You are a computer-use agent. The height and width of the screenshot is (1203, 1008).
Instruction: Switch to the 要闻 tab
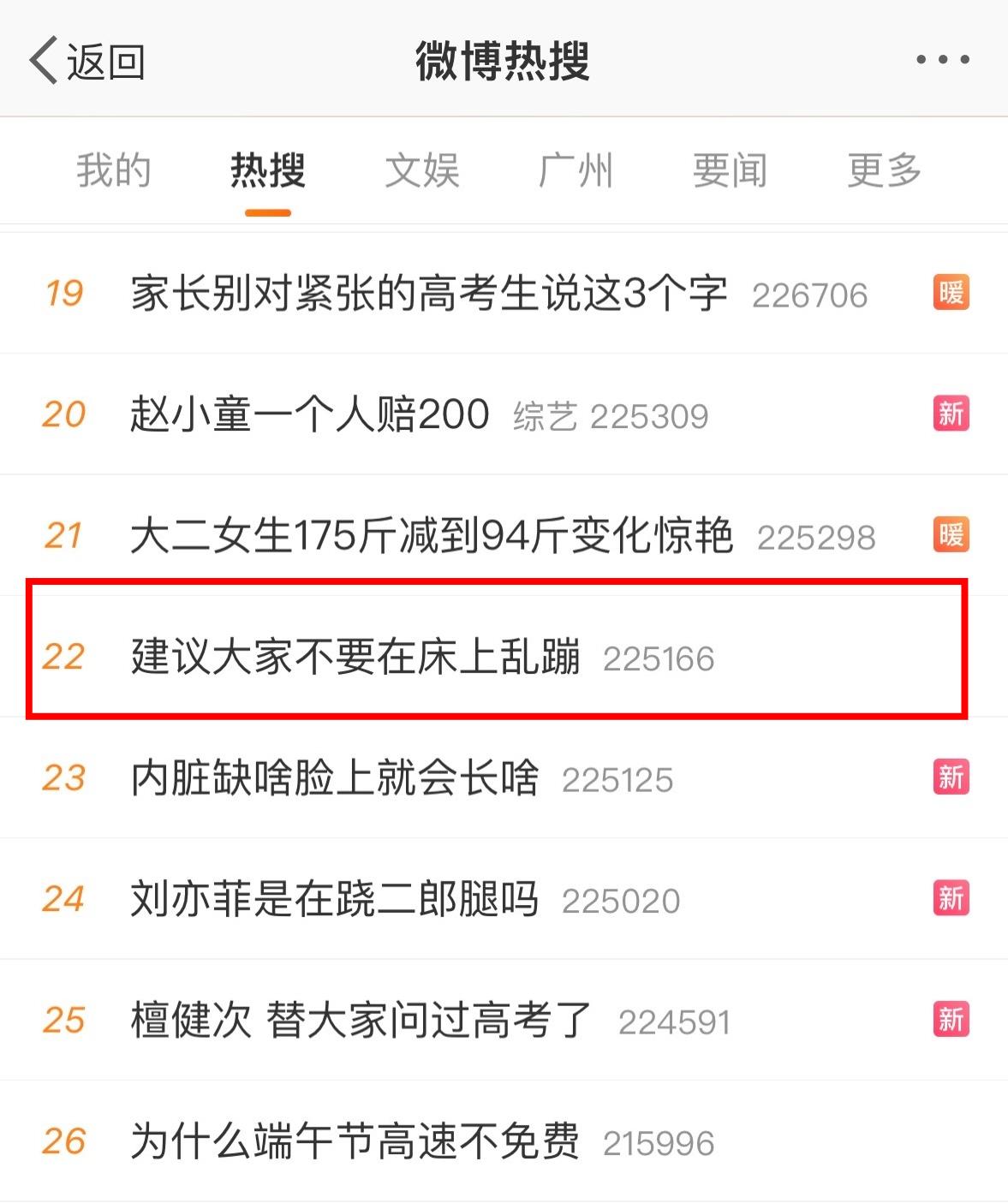point(730,170)
